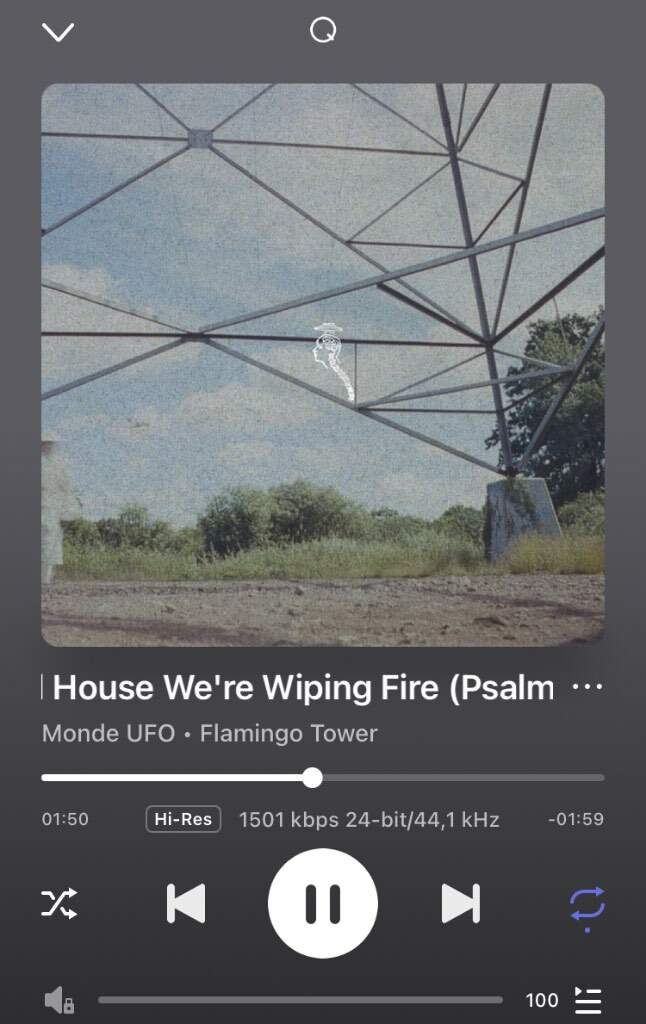
Task: Tap the Qobuz logo icon at top
Action: point(323,31)
